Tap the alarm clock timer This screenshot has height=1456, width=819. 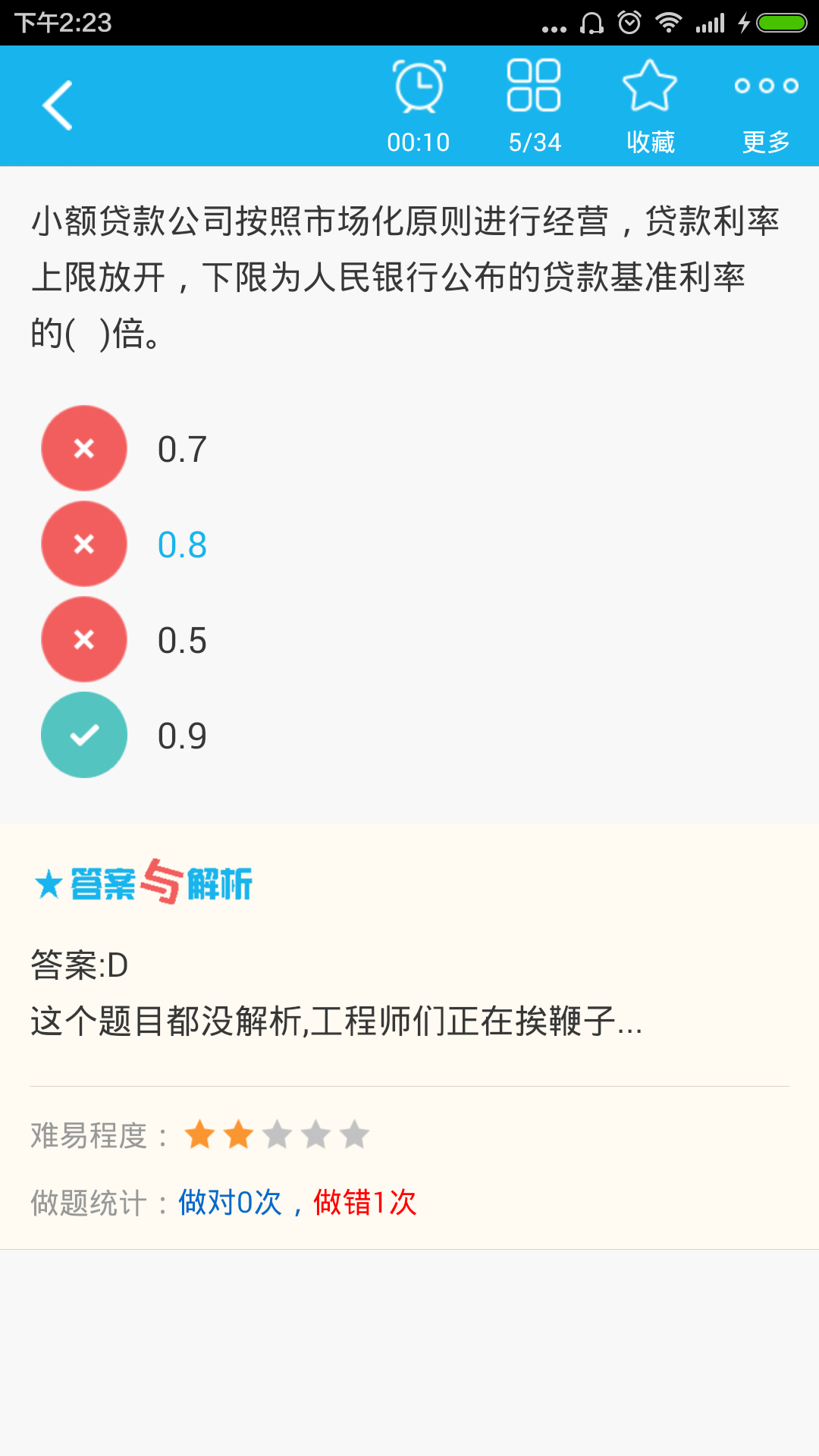(419, 105)
